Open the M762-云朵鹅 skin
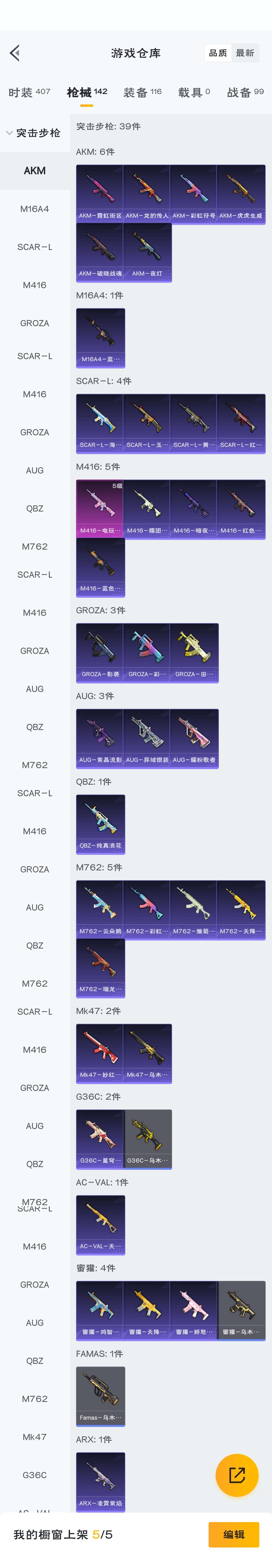The width and height of the screenshot is (272, 1568). tap(100, 909)
